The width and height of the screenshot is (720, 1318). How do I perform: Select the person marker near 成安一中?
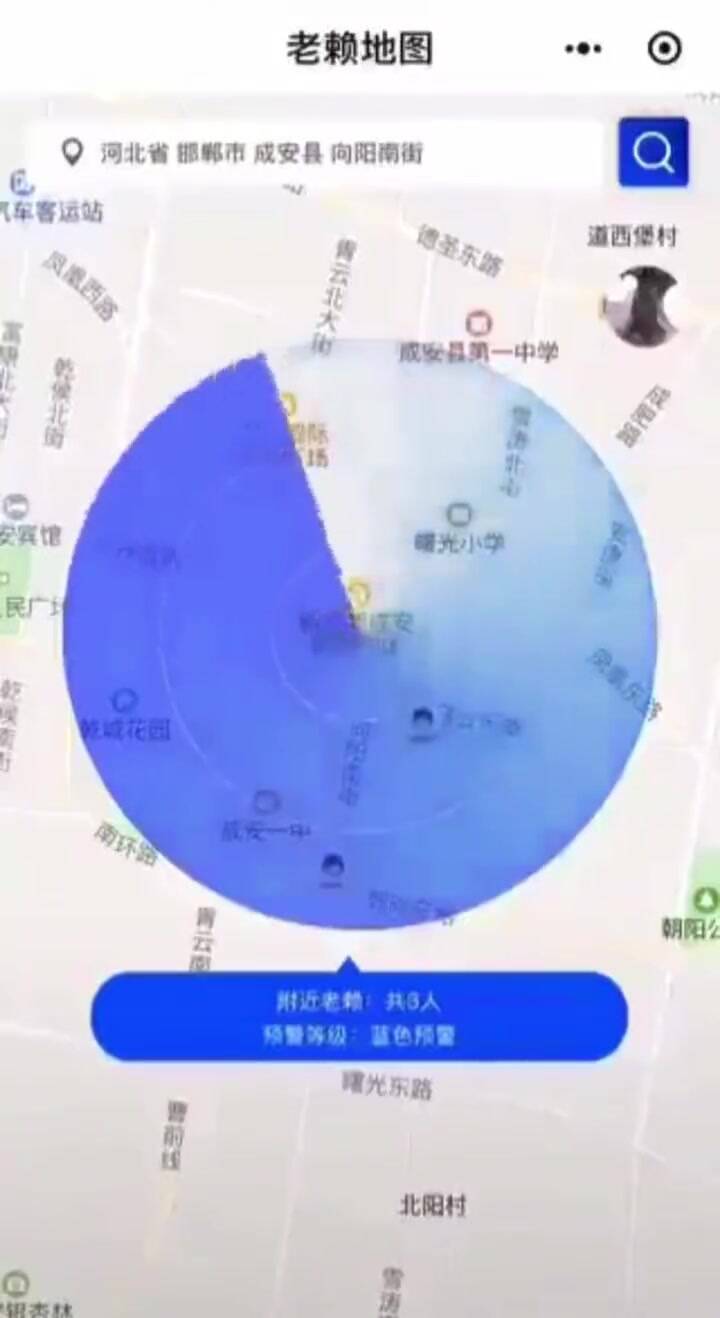point(332,868)
